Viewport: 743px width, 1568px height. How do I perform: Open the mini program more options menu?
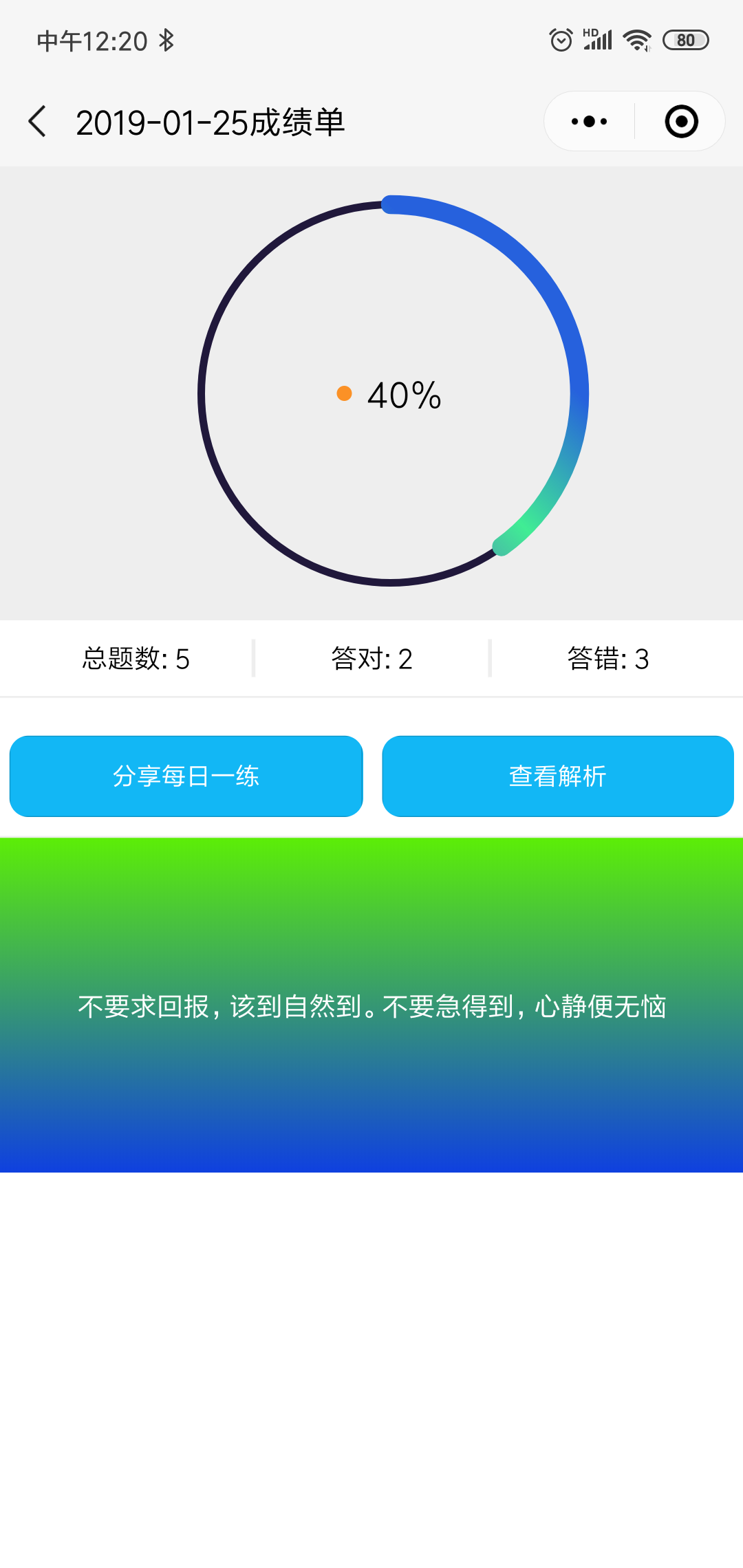[589, 122]
